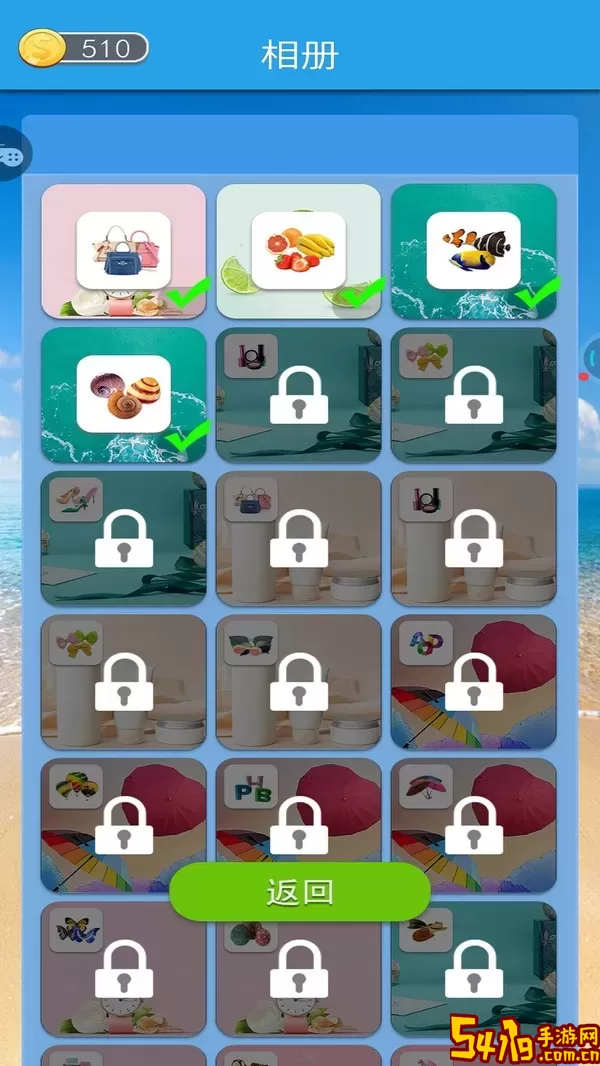Open the unlocked handbags album

click(x=123, y=251)
